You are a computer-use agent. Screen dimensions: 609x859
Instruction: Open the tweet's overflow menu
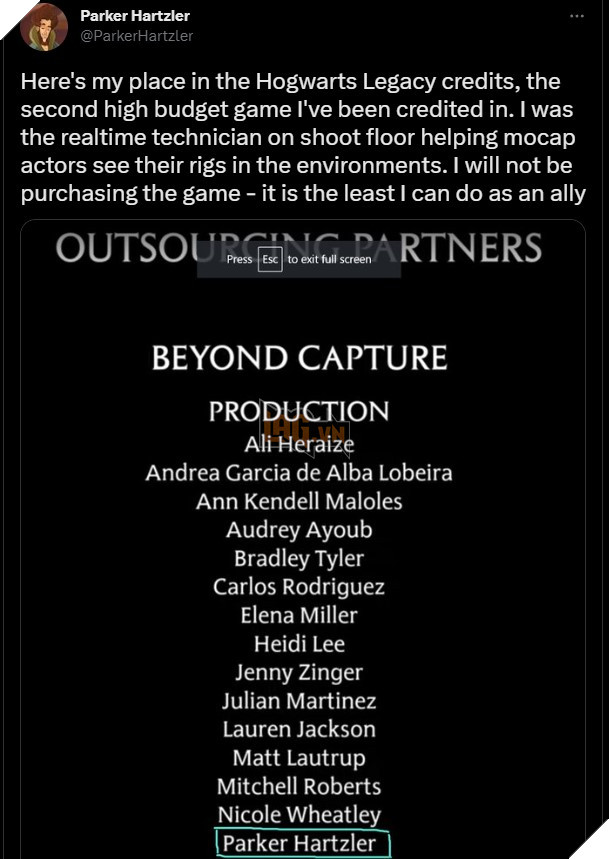577,16
